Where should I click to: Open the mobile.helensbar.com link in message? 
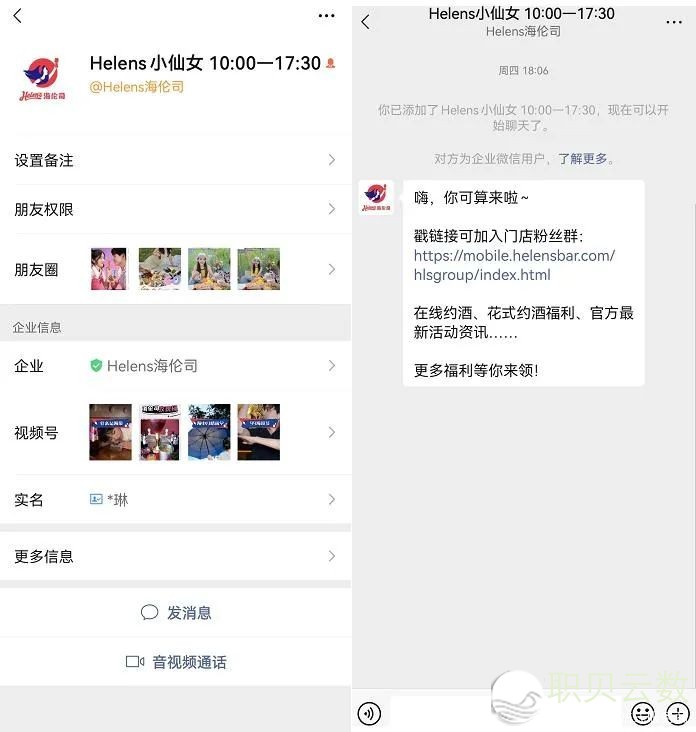pos(514,265)
